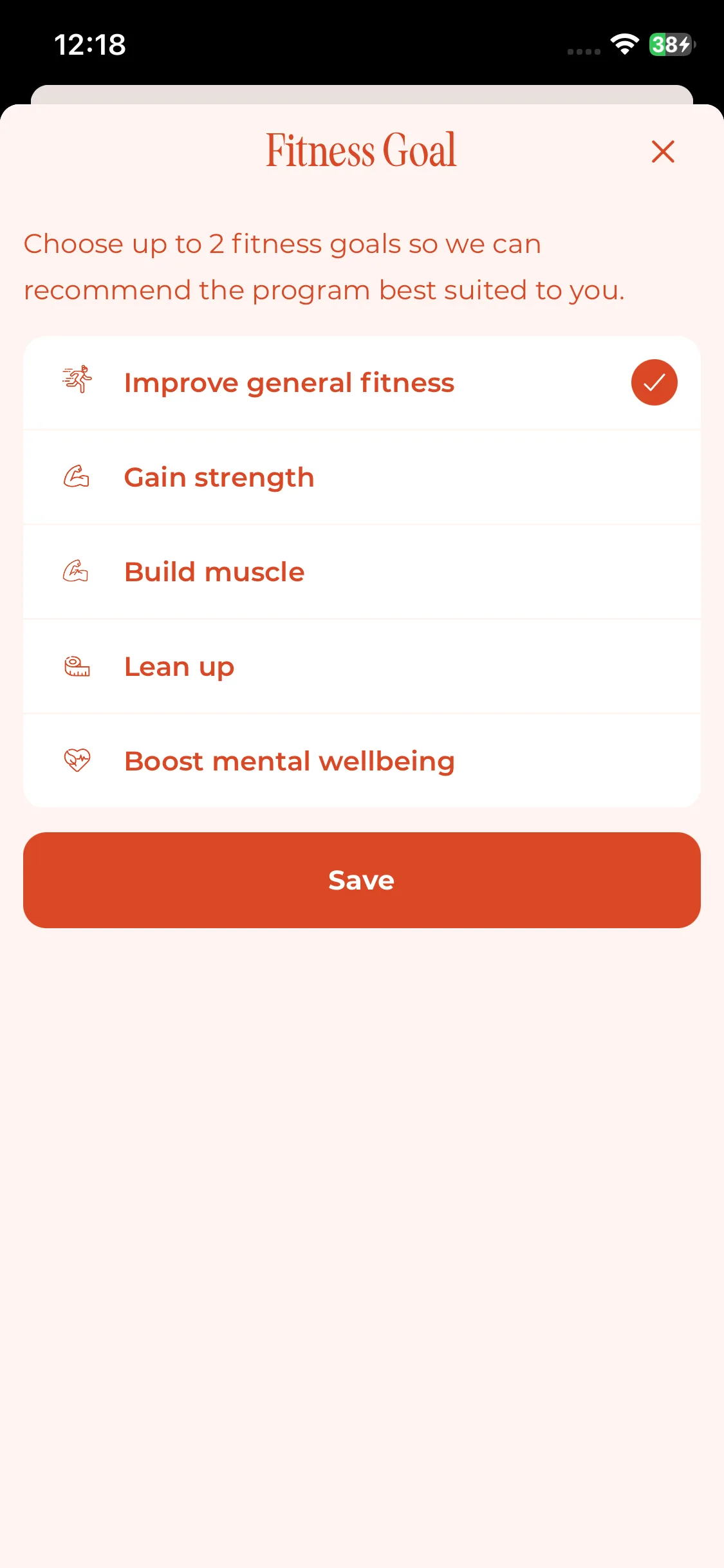Pick the Lean up goal
This screenshot has height=1568, width=724.
point(361,667)
